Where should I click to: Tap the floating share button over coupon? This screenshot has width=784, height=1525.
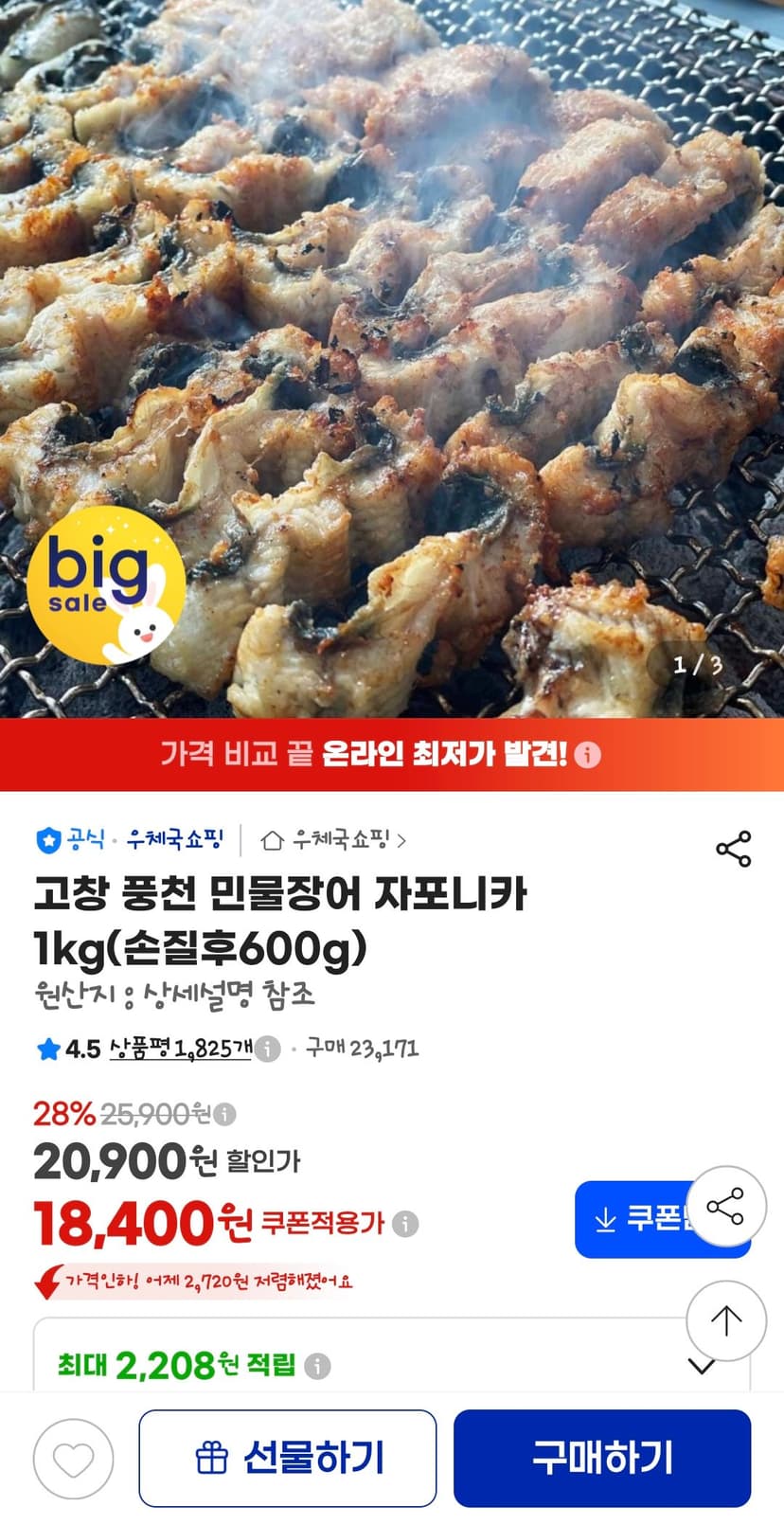point(726,1206)
